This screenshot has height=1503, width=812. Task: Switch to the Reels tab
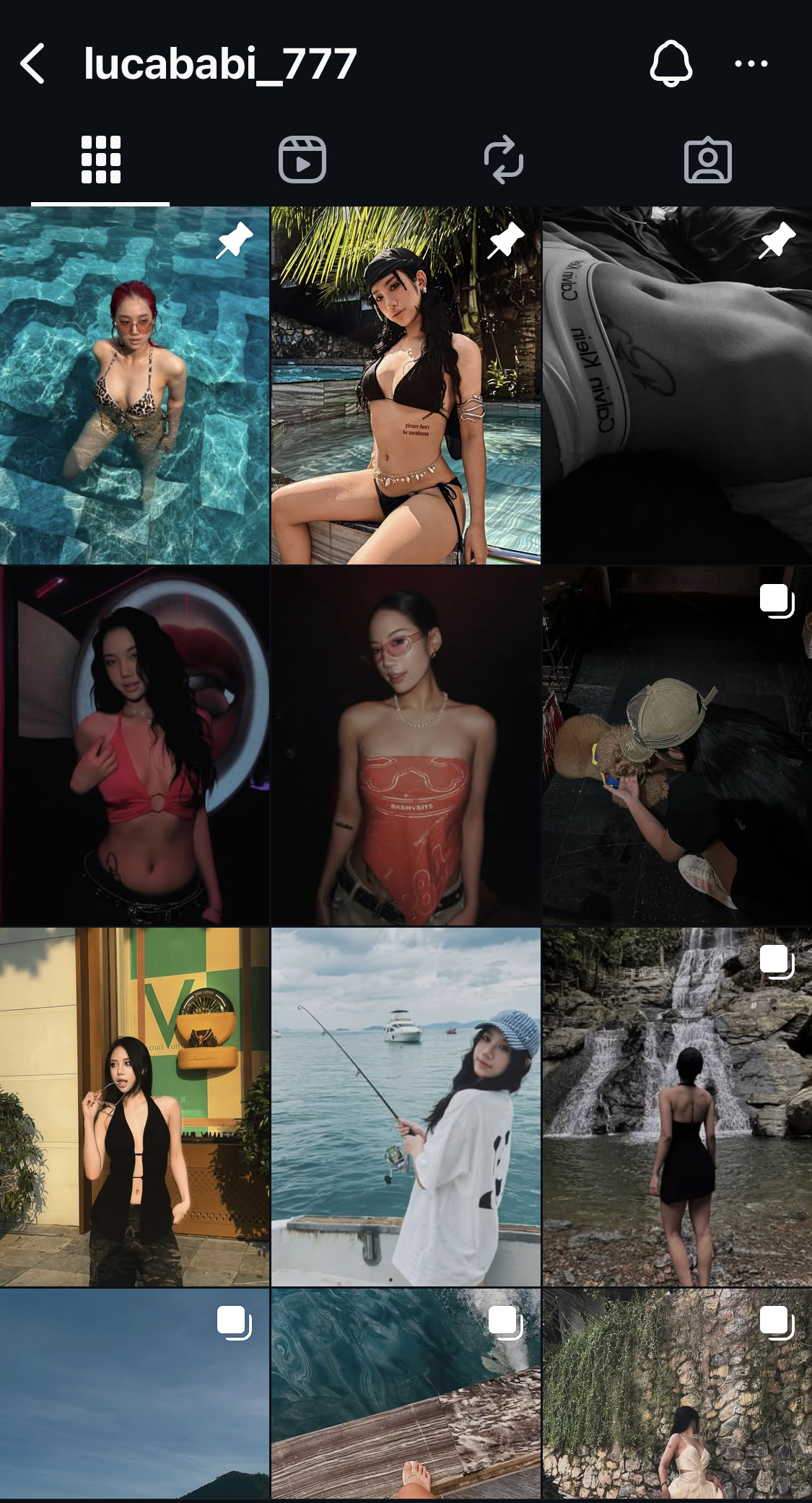pos(302,160)
